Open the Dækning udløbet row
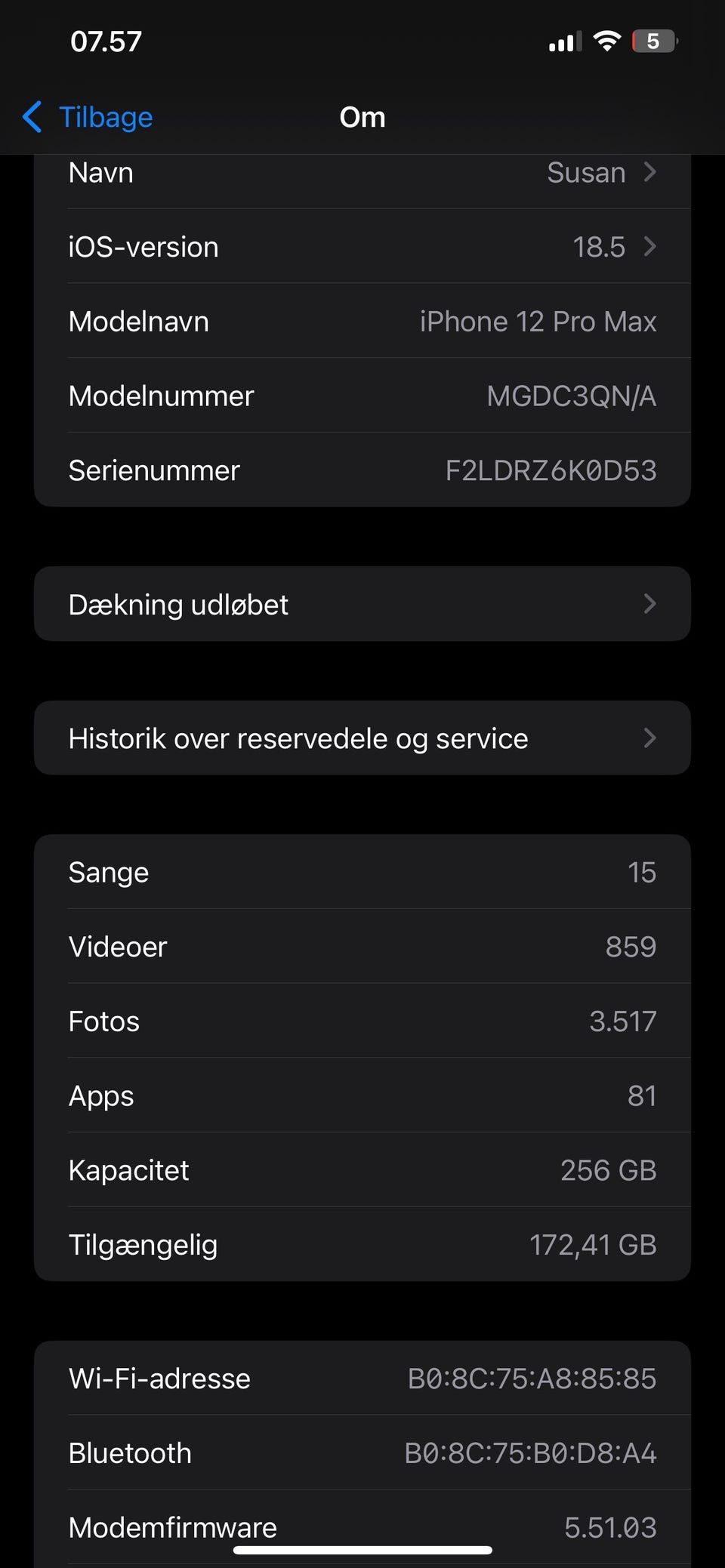725x1568 pixels. tap(362, 604)
